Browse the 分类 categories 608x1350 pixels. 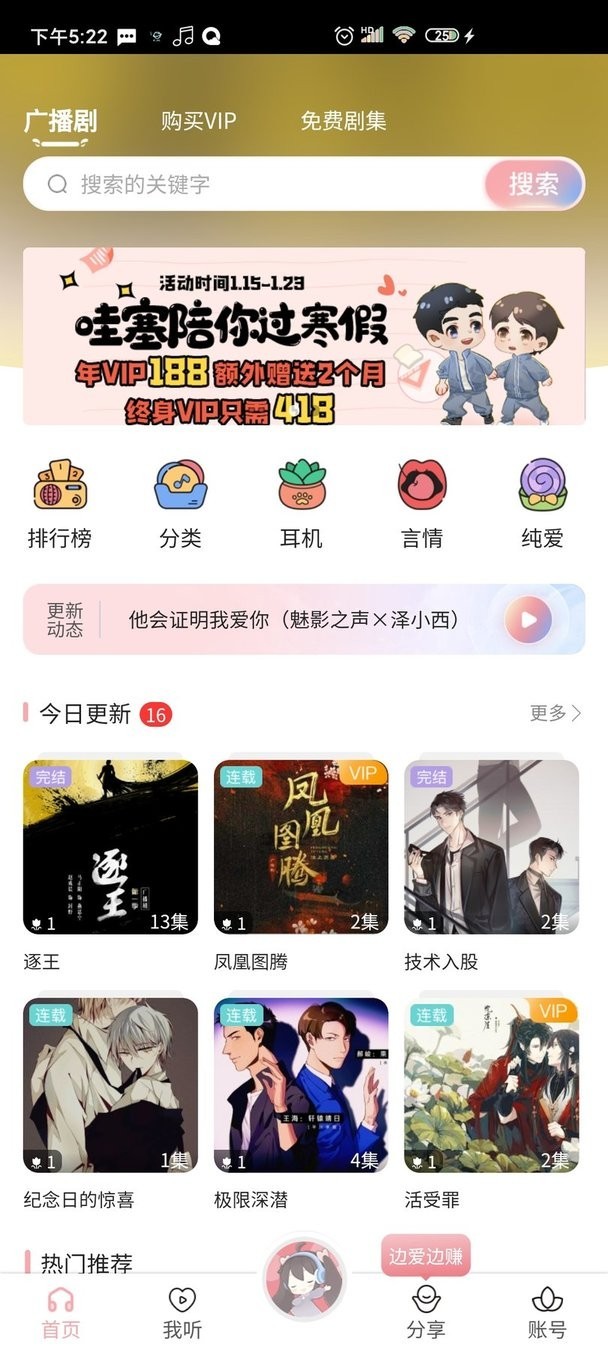pyautogui.click(x=180, y=503)
